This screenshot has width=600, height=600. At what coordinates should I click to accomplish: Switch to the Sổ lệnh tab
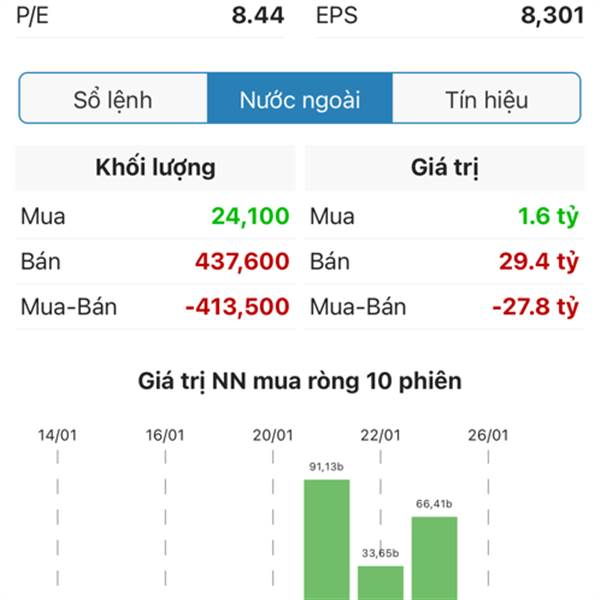click(113, 99)
